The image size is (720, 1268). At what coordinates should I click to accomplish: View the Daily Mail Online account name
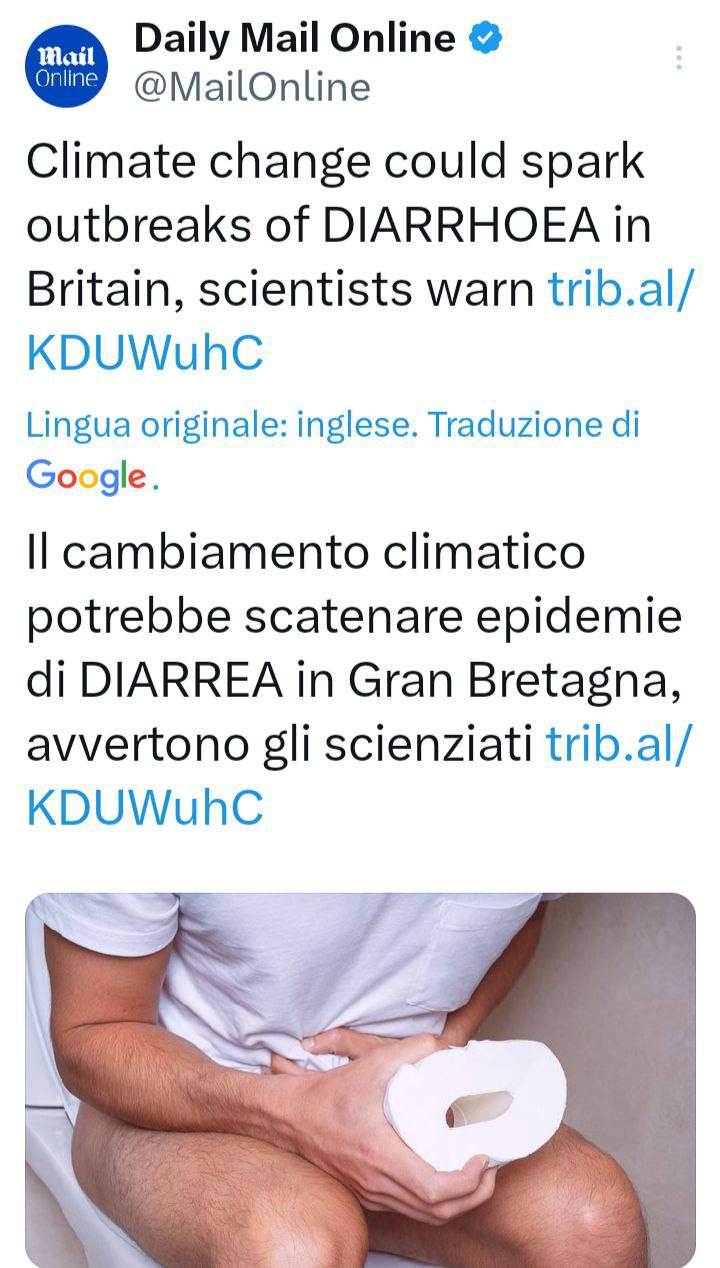294,39
